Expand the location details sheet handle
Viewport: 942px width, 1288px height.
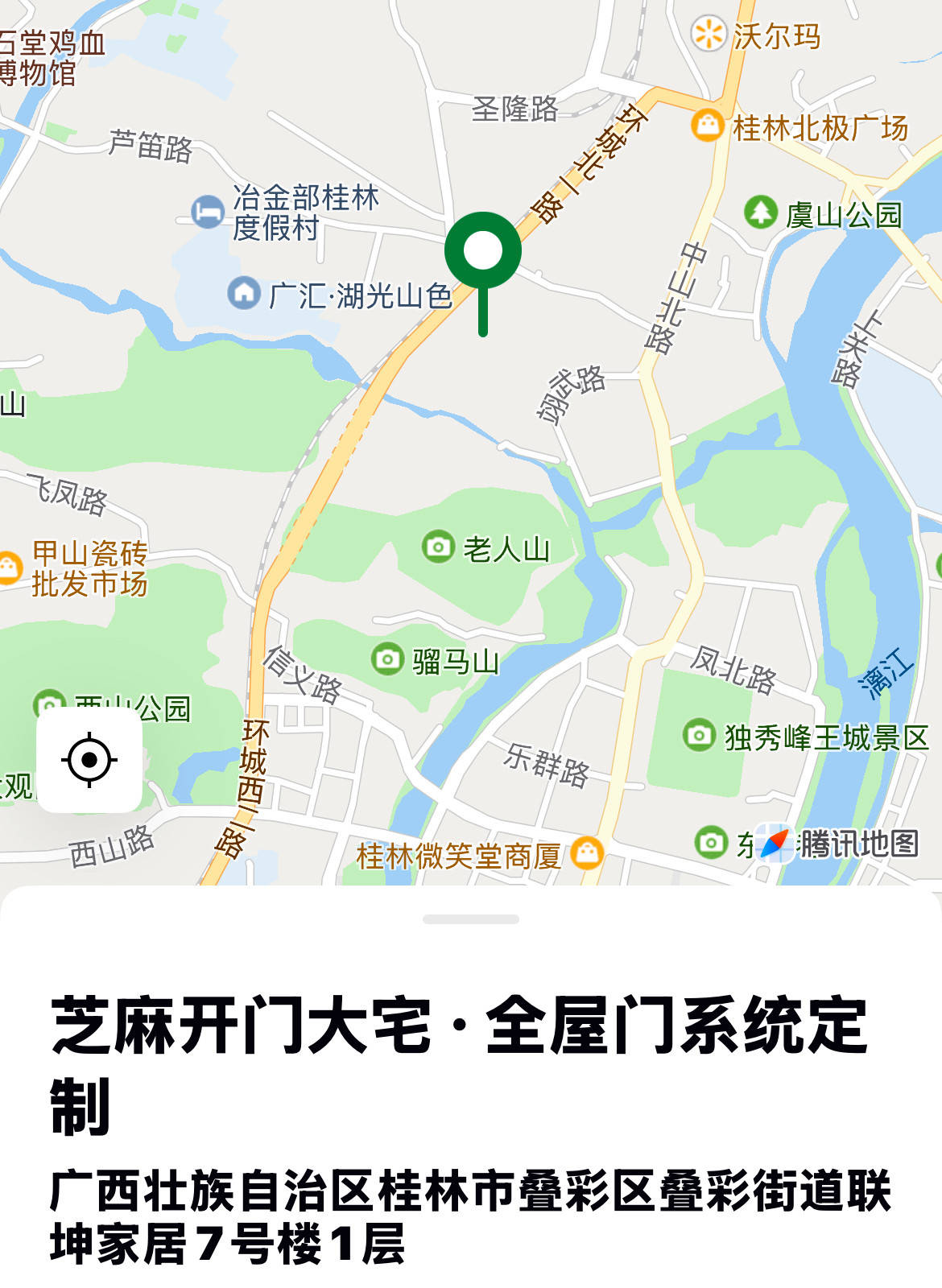click(x=471, y=919)
